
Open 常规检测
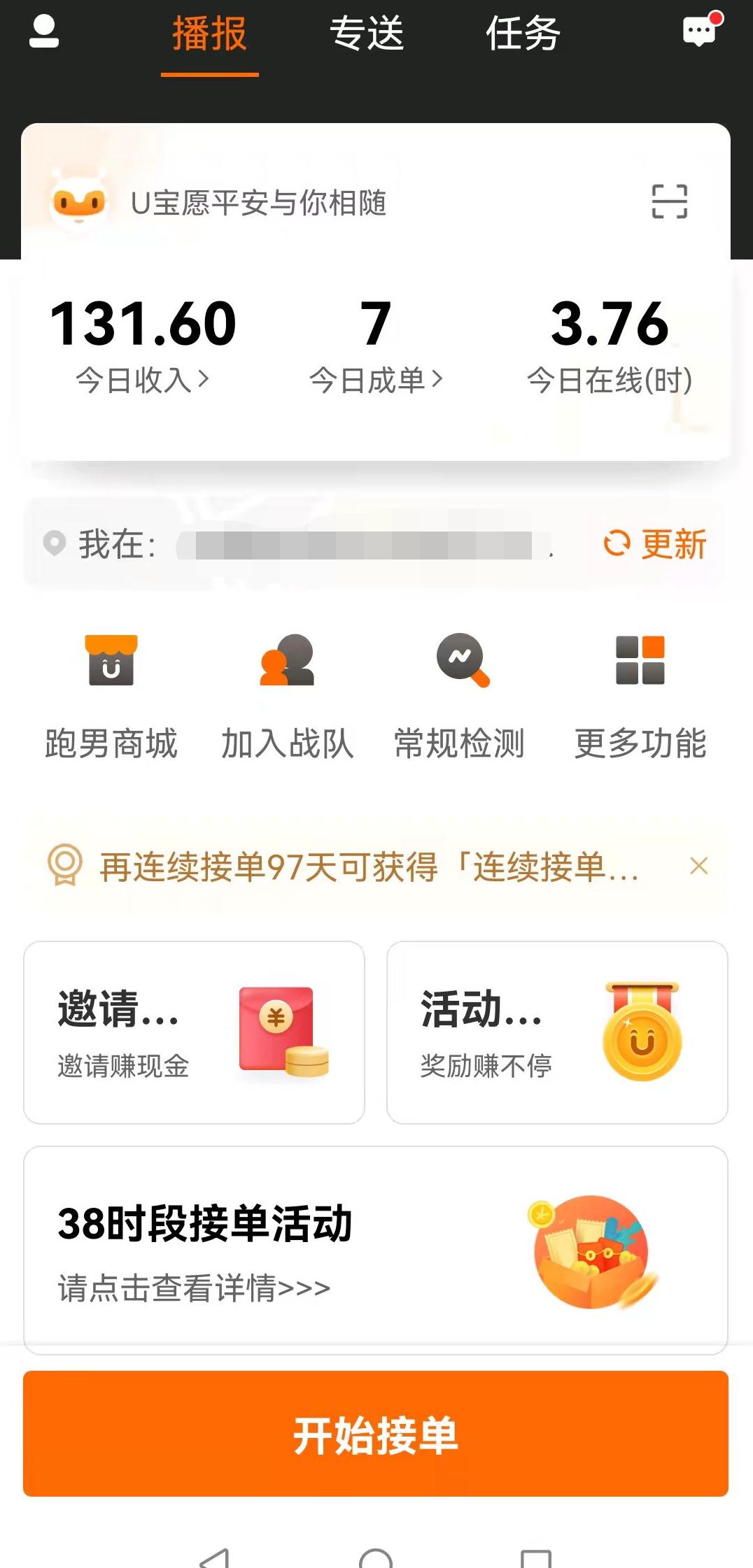point(460,695)
